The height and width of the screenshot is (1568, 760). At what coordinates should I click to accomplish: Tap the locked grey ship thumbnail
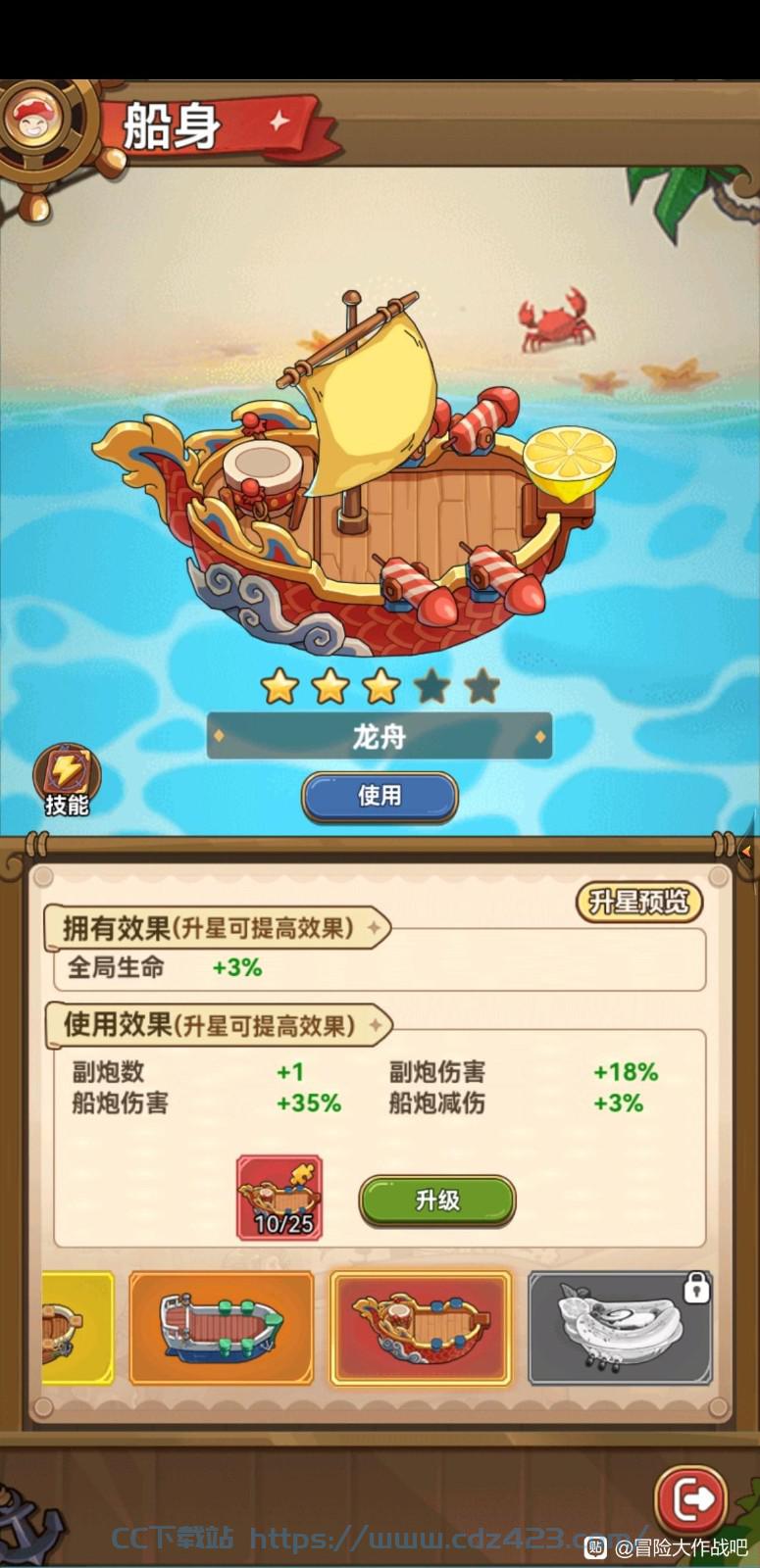coord(621,1328)
